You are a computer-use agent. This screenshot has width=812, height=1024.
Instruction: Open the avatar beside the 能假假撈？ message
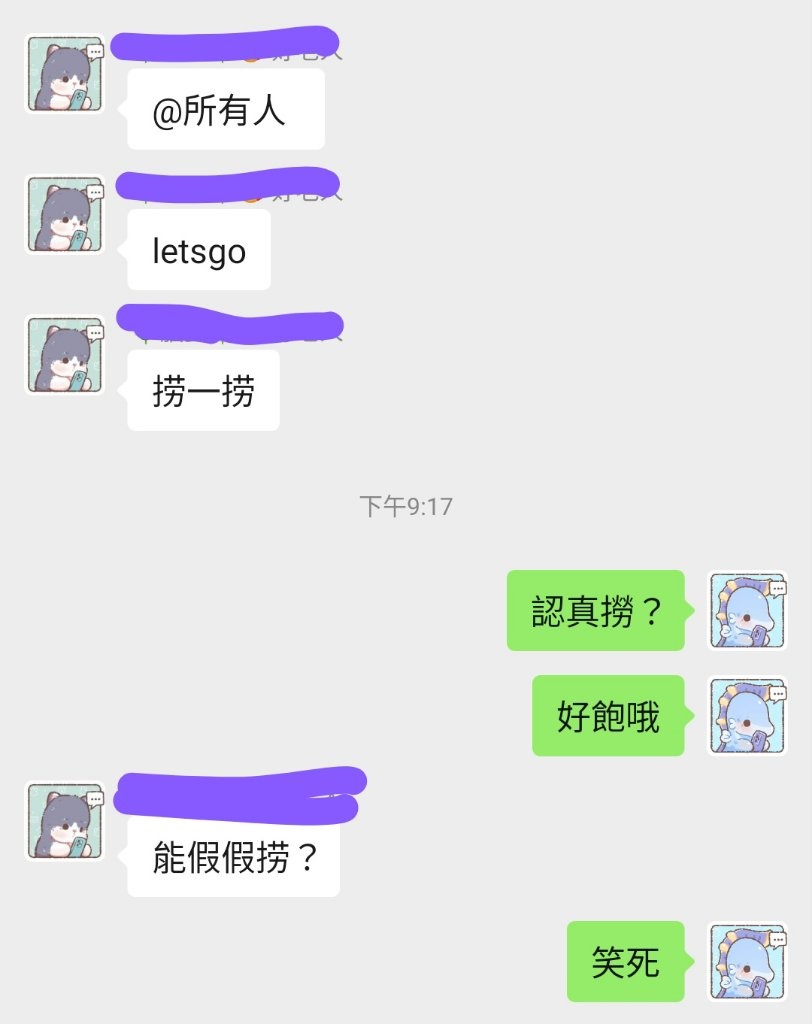pos(64,821)
